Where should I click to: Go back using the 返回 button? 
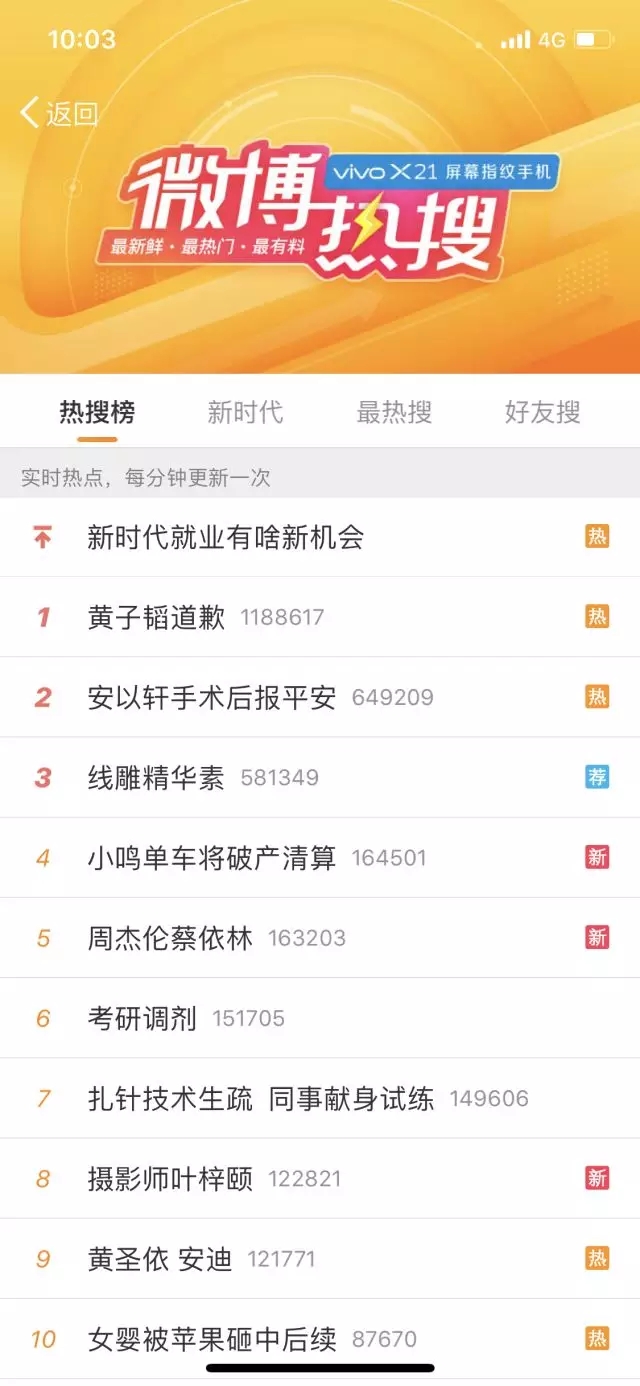[60, 114]
